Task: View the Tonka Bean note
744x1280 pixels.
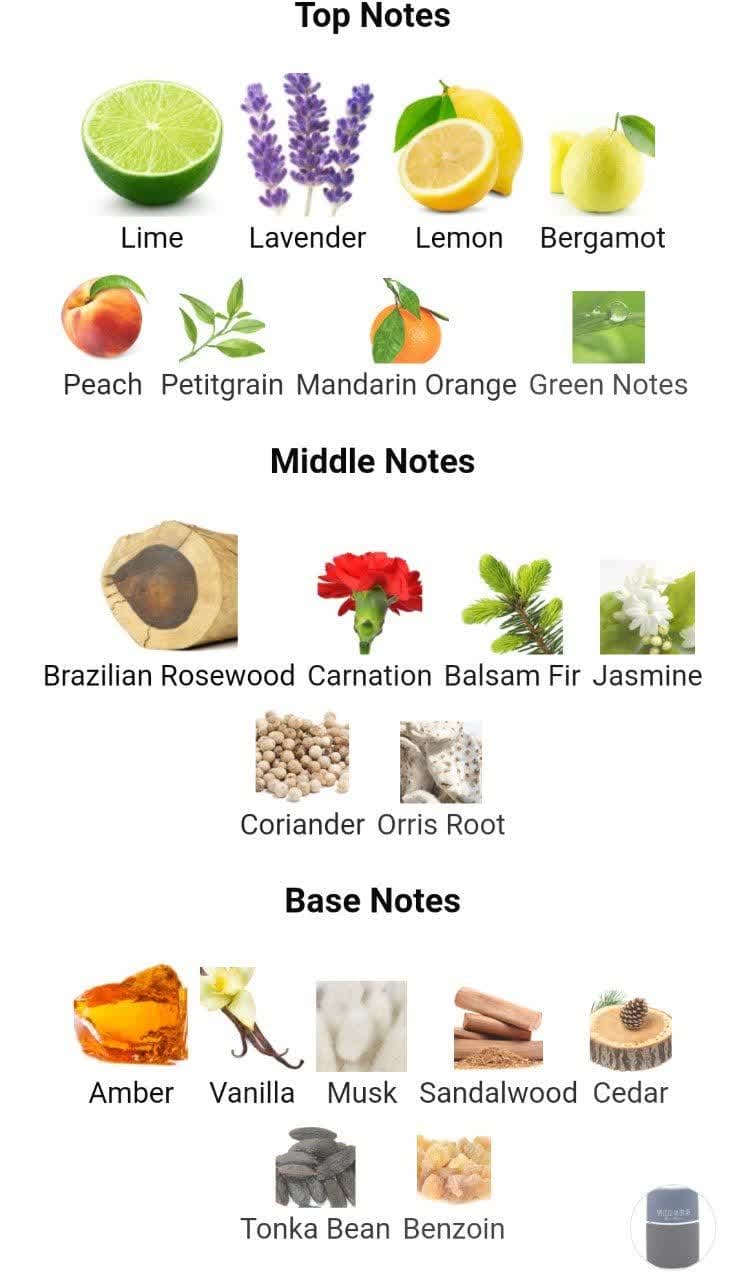Action: (315, 1168)
